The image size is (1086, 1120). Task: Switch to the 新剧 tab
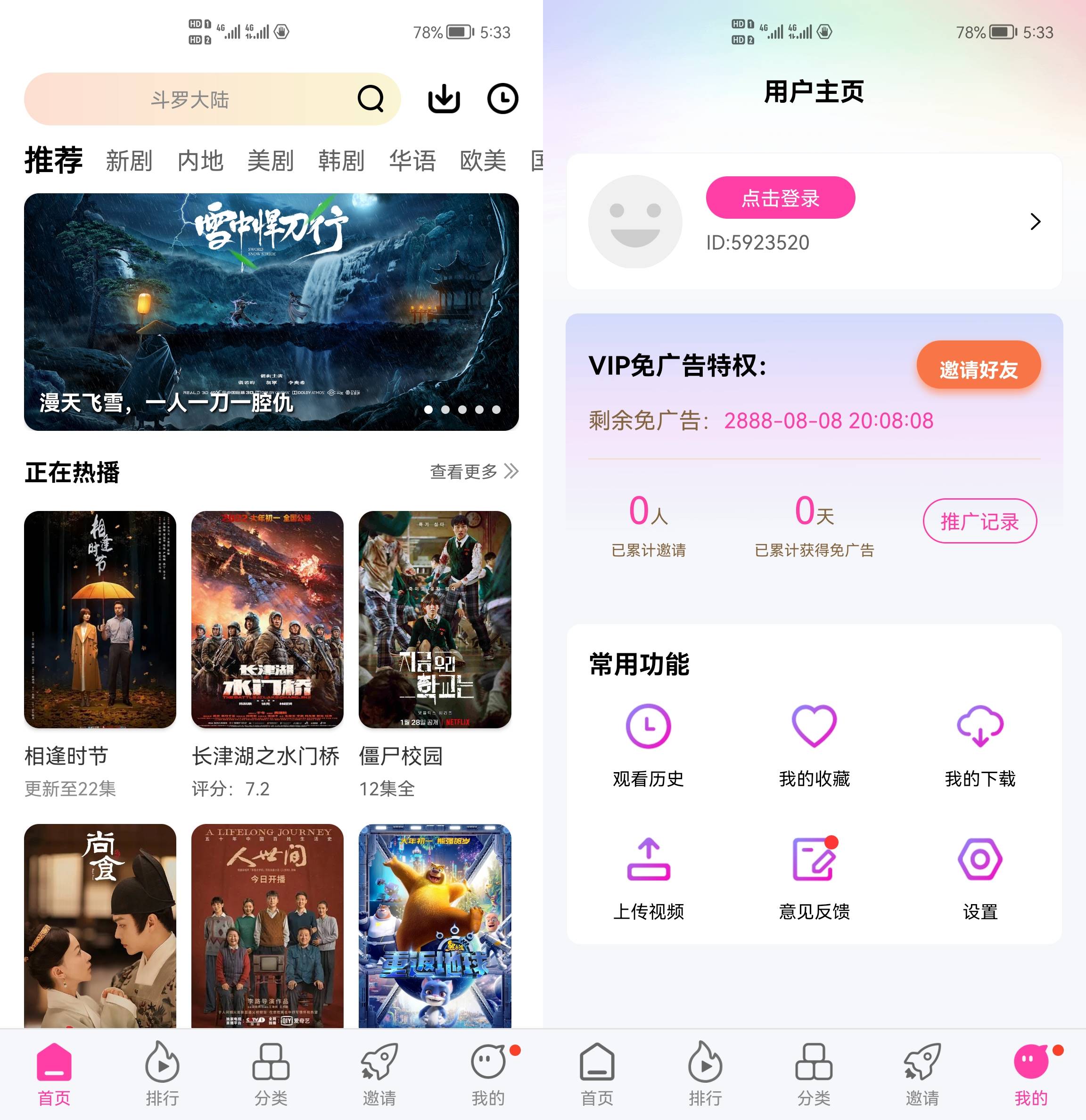pyautogui.click(x=129, y=161)
